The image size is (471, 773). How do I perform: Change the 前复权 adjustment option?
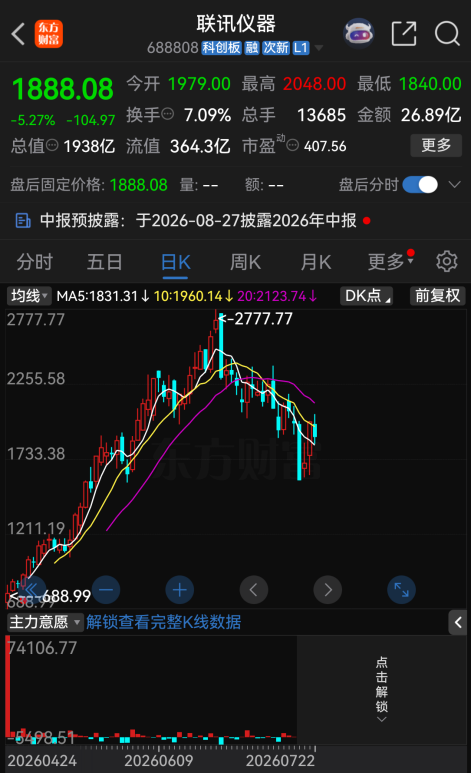point(437,296)
